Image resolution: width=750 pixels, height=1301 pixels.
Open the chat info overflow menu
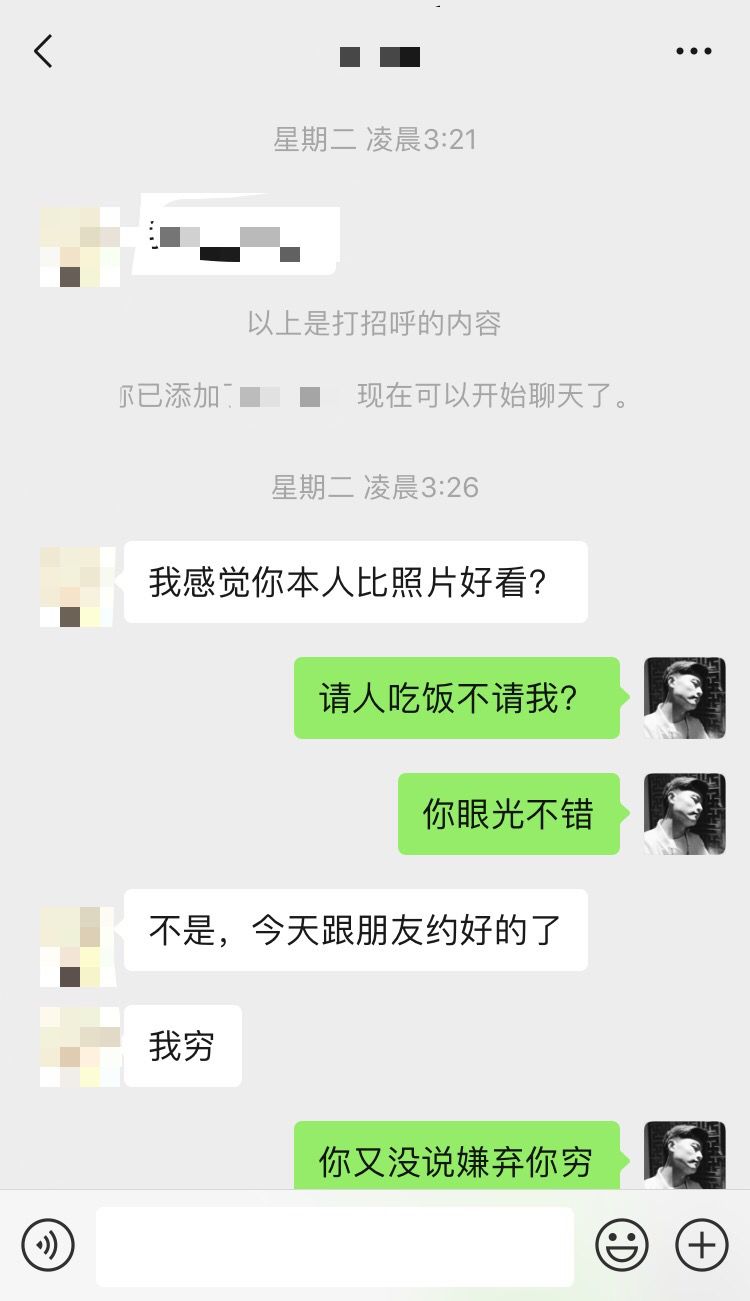click(x=693, y=52)
